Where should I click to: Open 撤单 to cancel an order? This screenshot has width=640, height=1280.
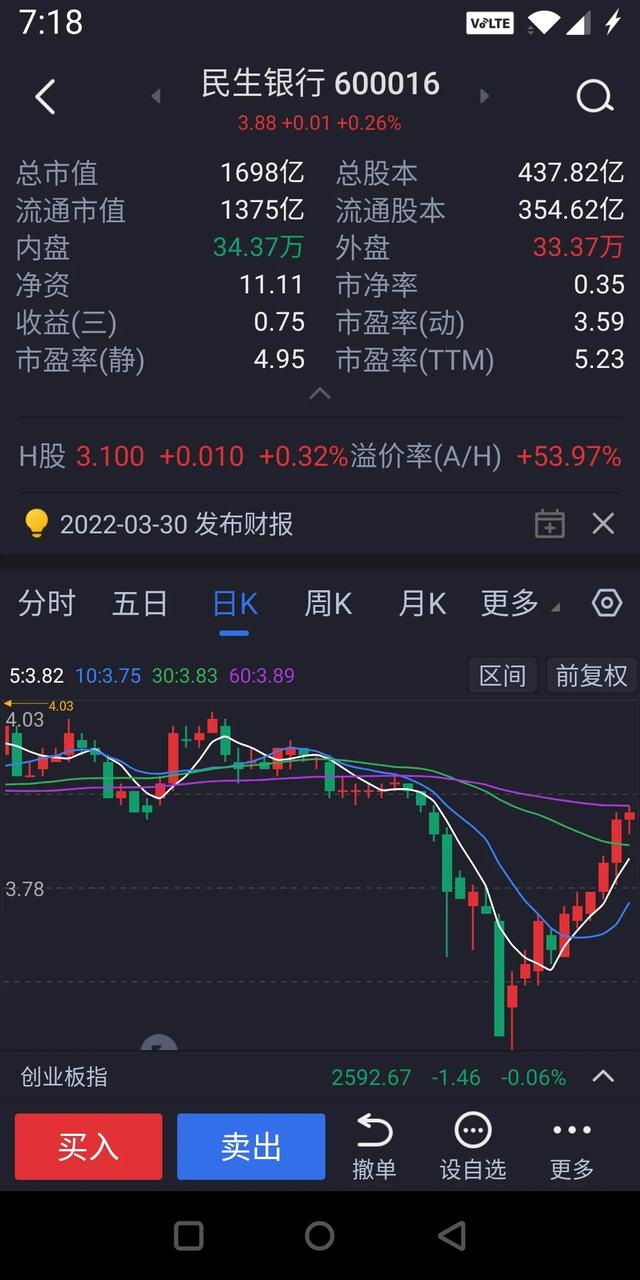[x=374, y=1147]
